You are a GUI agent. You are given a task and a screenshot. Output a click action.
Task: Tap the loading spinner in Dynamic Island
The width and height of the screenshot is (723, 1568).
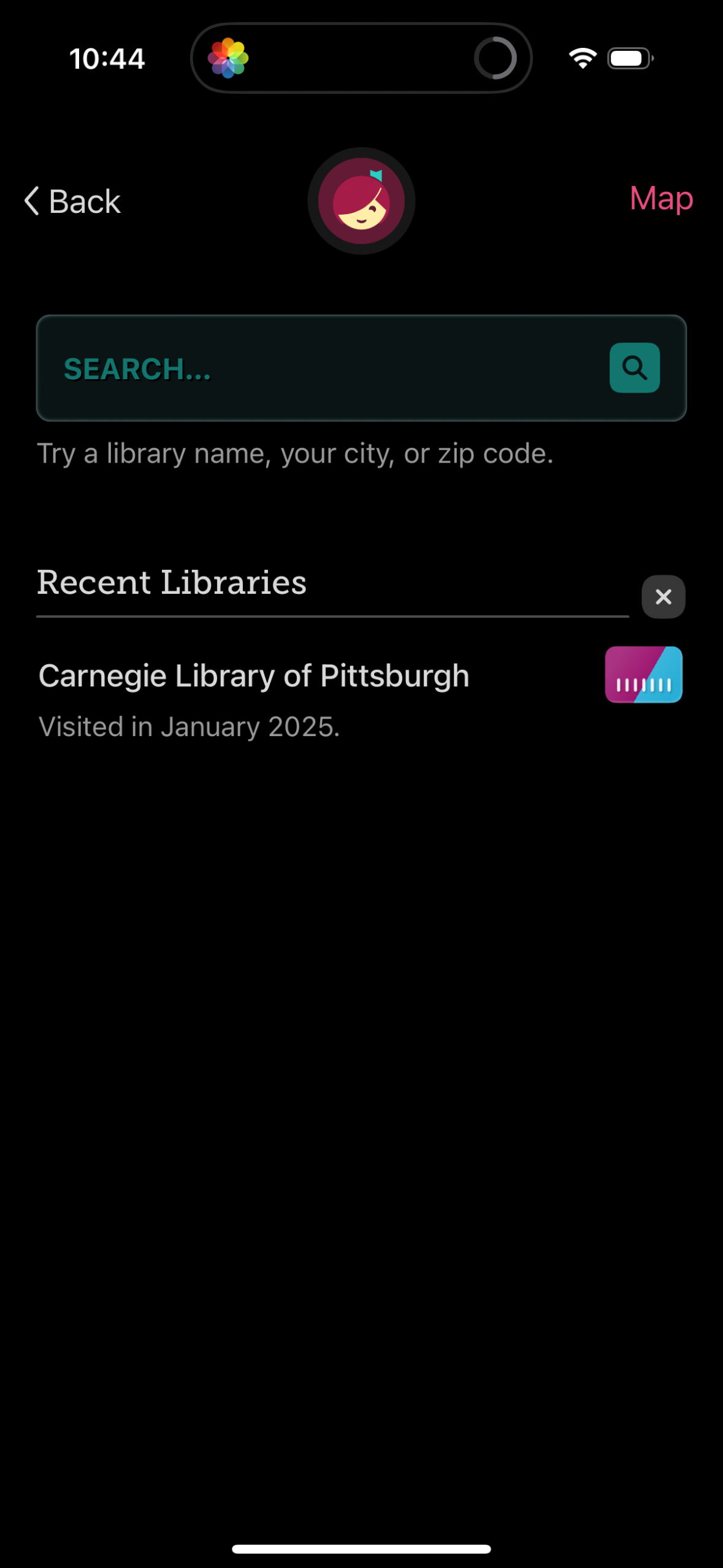point(495,57)
